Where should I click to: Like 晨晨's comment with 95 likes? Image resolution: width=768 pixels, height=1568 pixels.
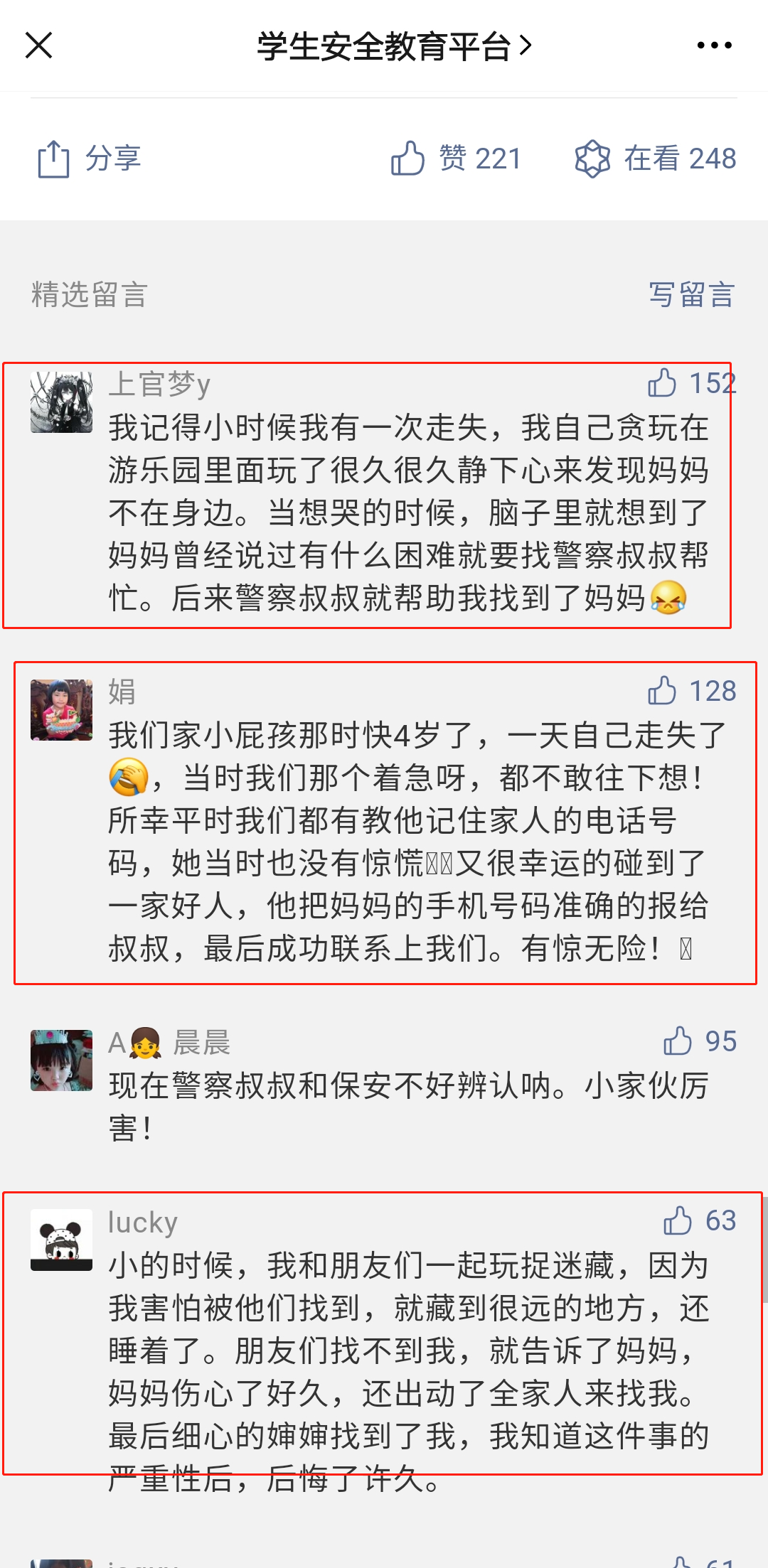click(678, 1041)
